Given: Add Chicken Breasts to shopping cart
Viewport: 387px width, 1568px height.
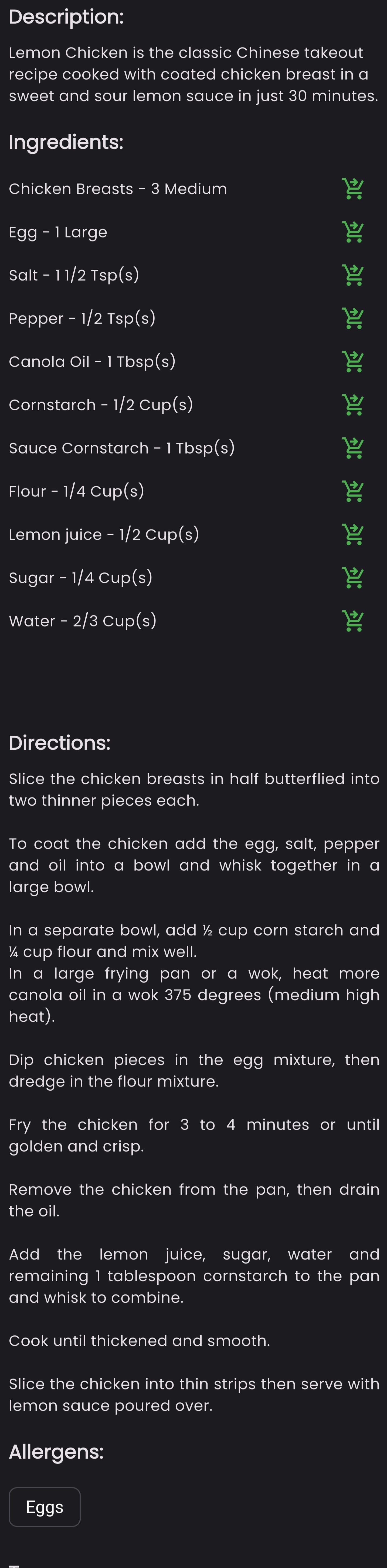Looking at the screenshot, I should pos(353,189).
